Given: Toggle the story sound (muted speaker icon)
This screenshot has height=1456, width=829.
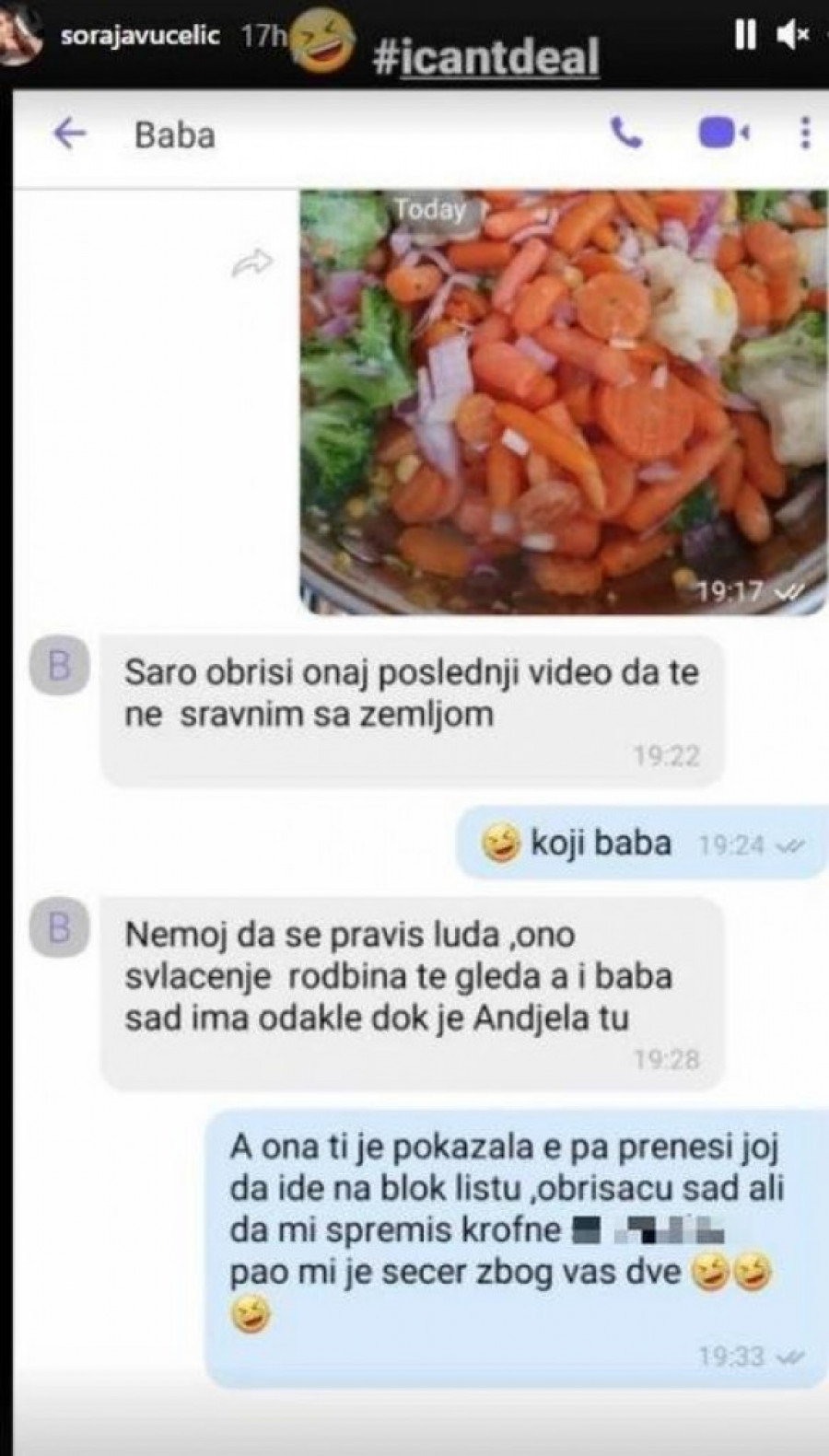Looking at the screenshot, I should coord(791,35).
